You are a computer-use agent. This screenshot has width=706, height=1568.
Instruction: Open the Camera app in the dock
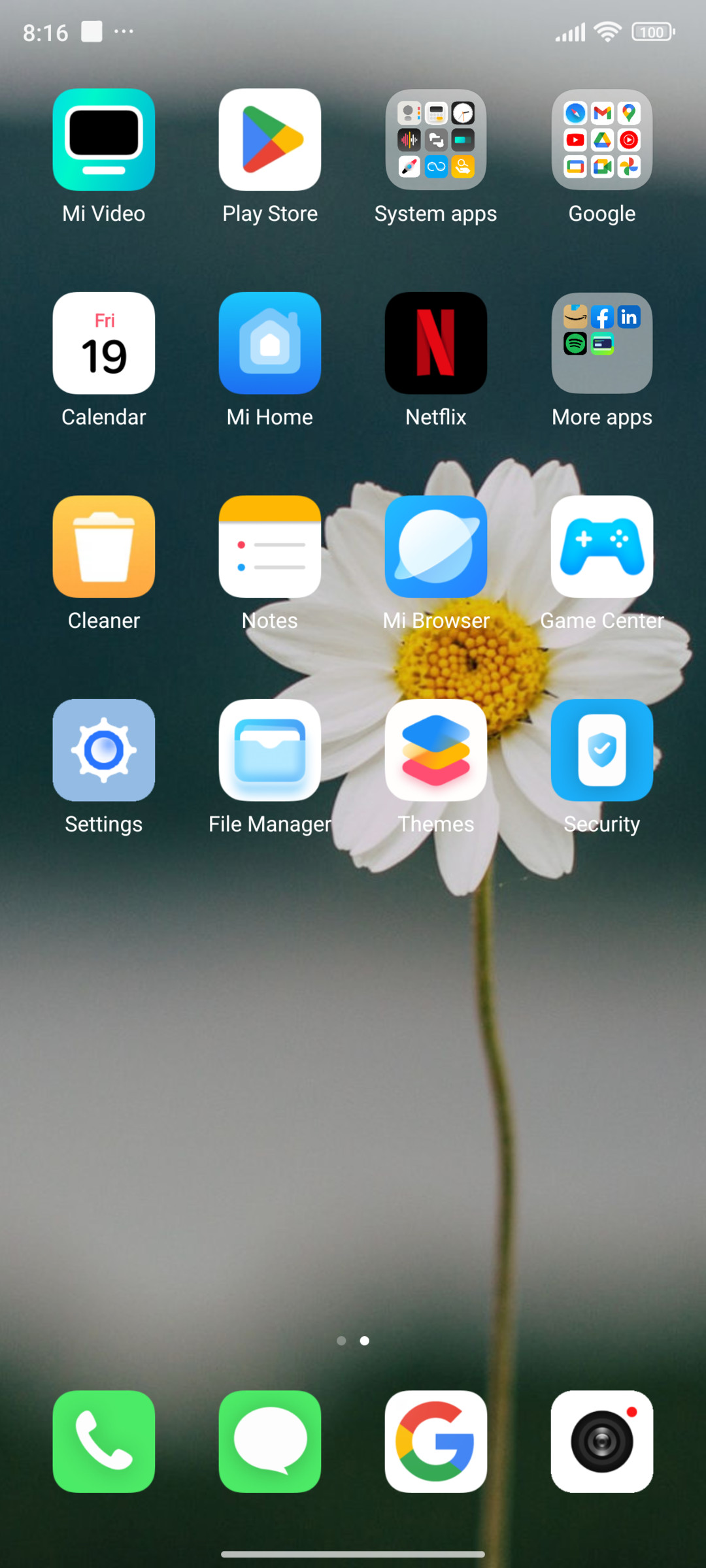click(602, 1441)
